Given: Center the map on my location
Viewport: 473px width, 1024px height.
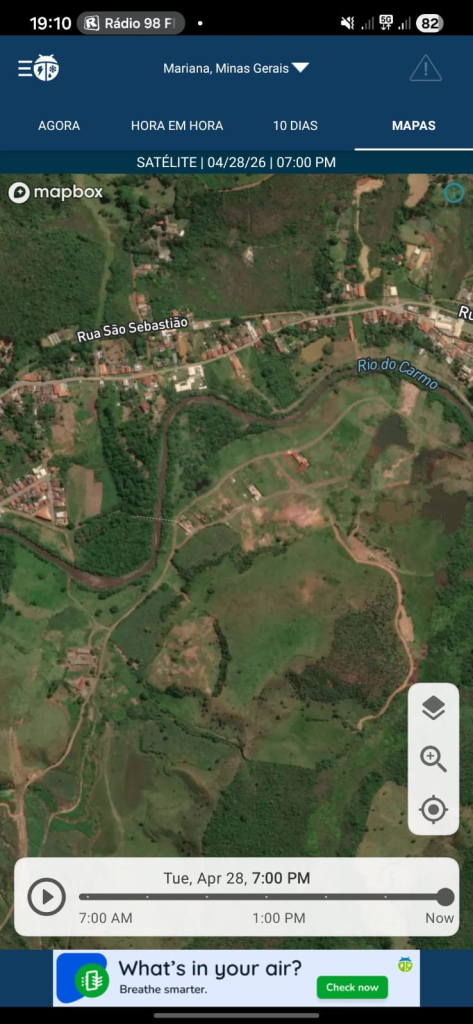Looking at the screenshot, I should (433, 810).
